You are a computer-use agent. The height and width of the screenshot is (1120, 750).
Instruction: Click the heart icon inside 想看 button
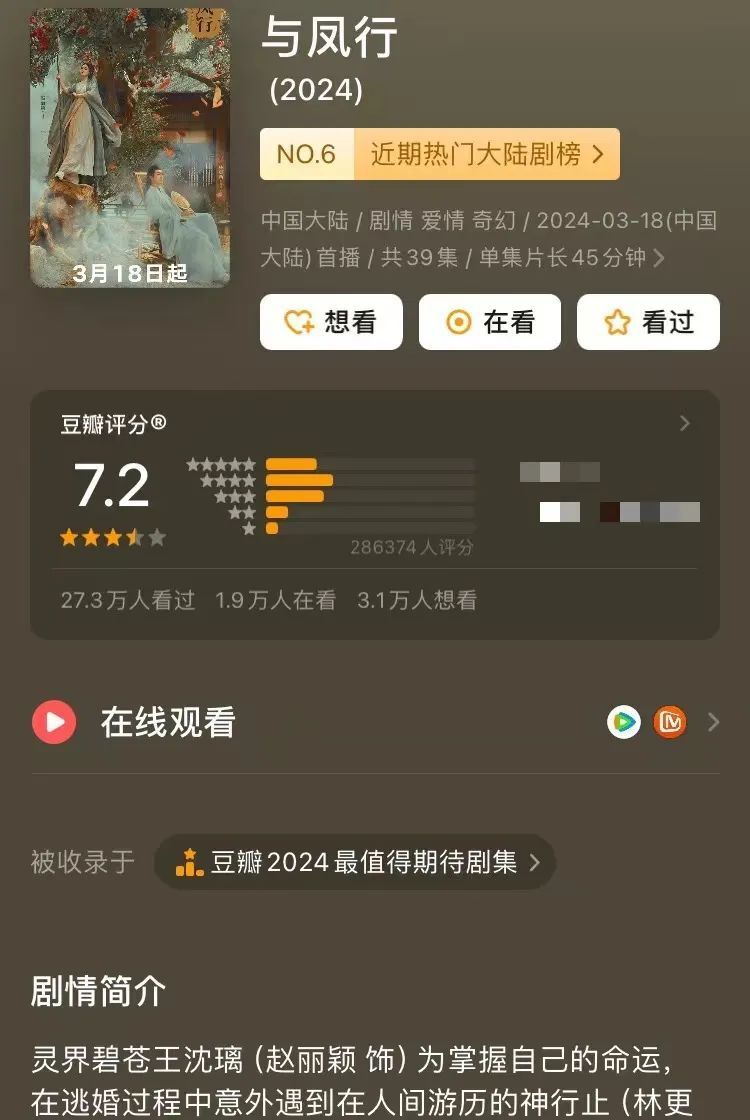point(297,321)
